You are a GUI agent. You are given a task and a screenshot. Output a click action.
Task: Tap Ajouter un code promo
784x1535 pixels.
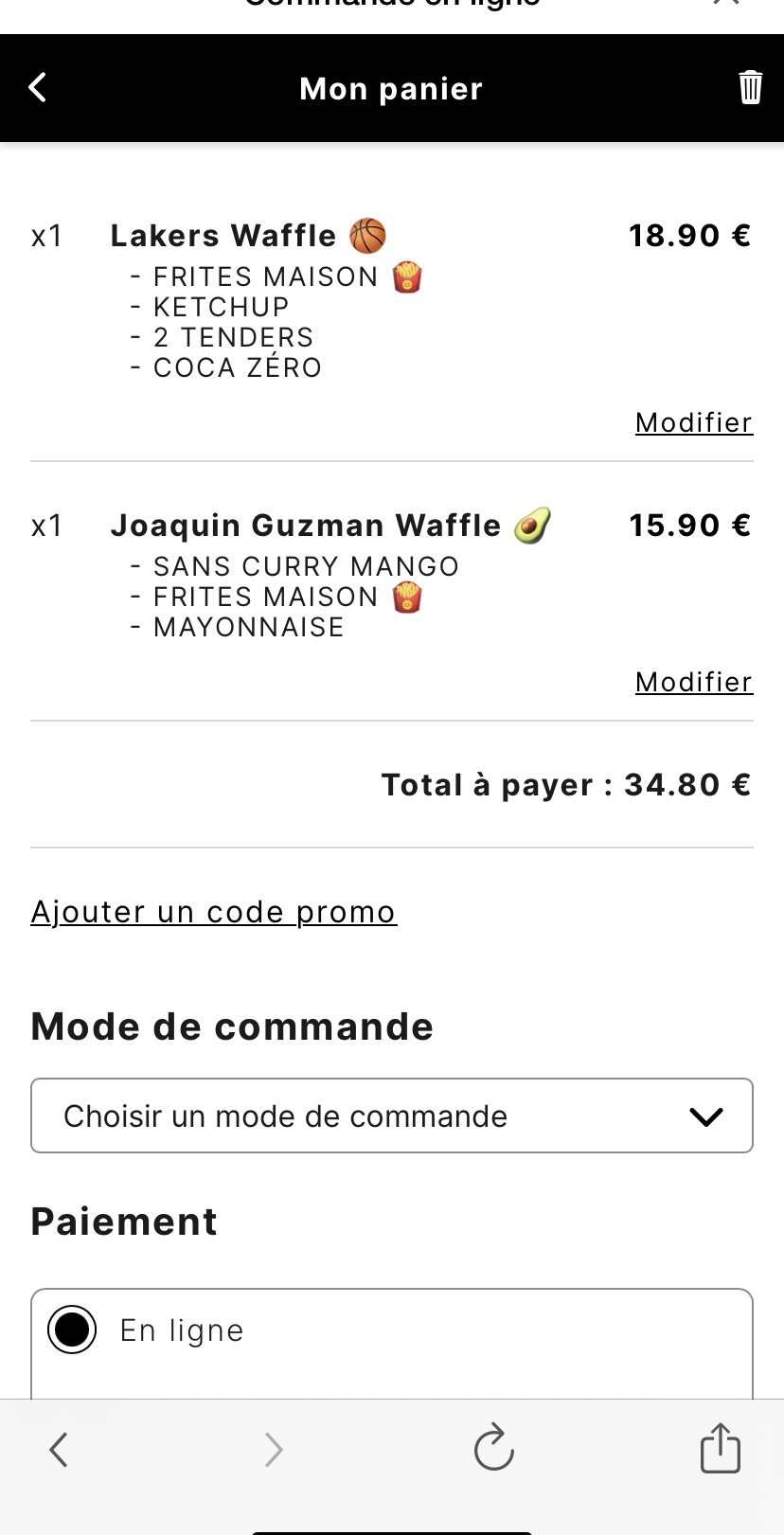(214, 912)
